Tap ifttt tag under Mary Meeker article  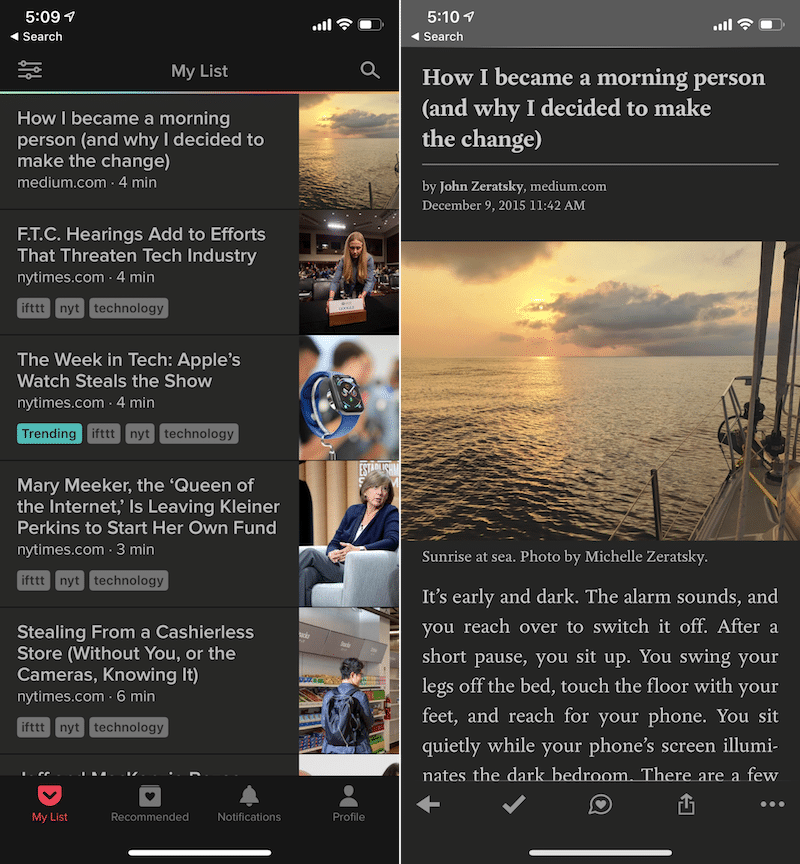click(x=34, y=580)
